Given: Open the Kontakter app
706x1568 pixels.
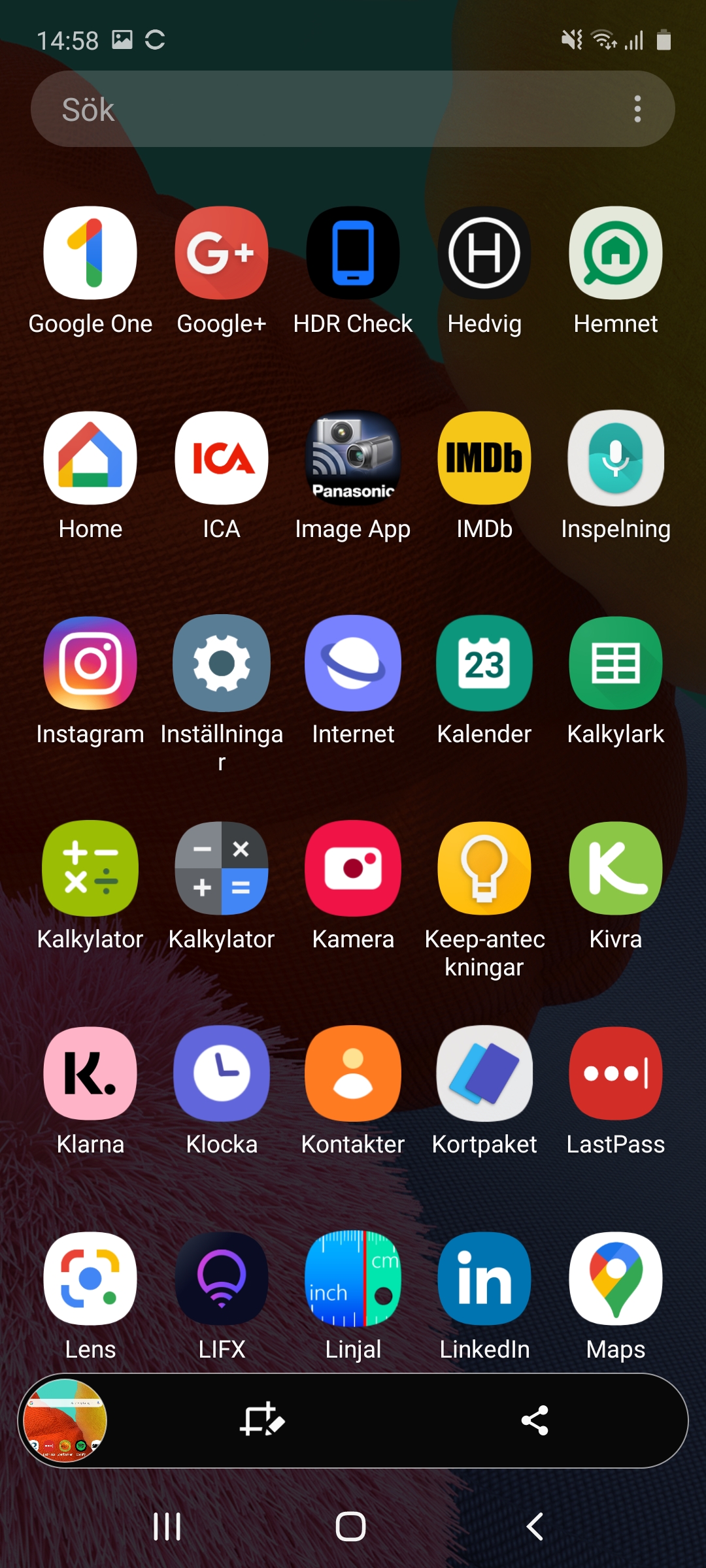Looking at the screenshot, I should pos(353,1073).
